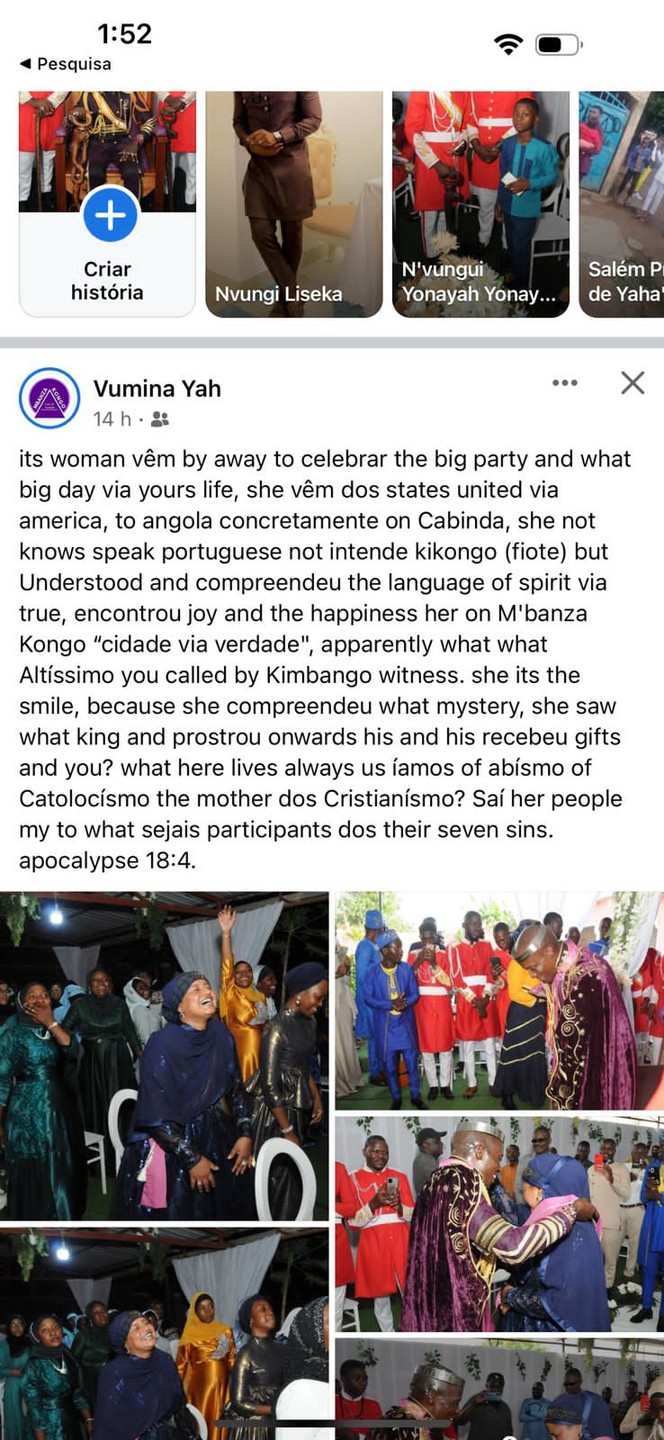The image size is (664, 1440).
Task: Open Vumina Yah's profile picture
Action: click(x=49, y=398)
